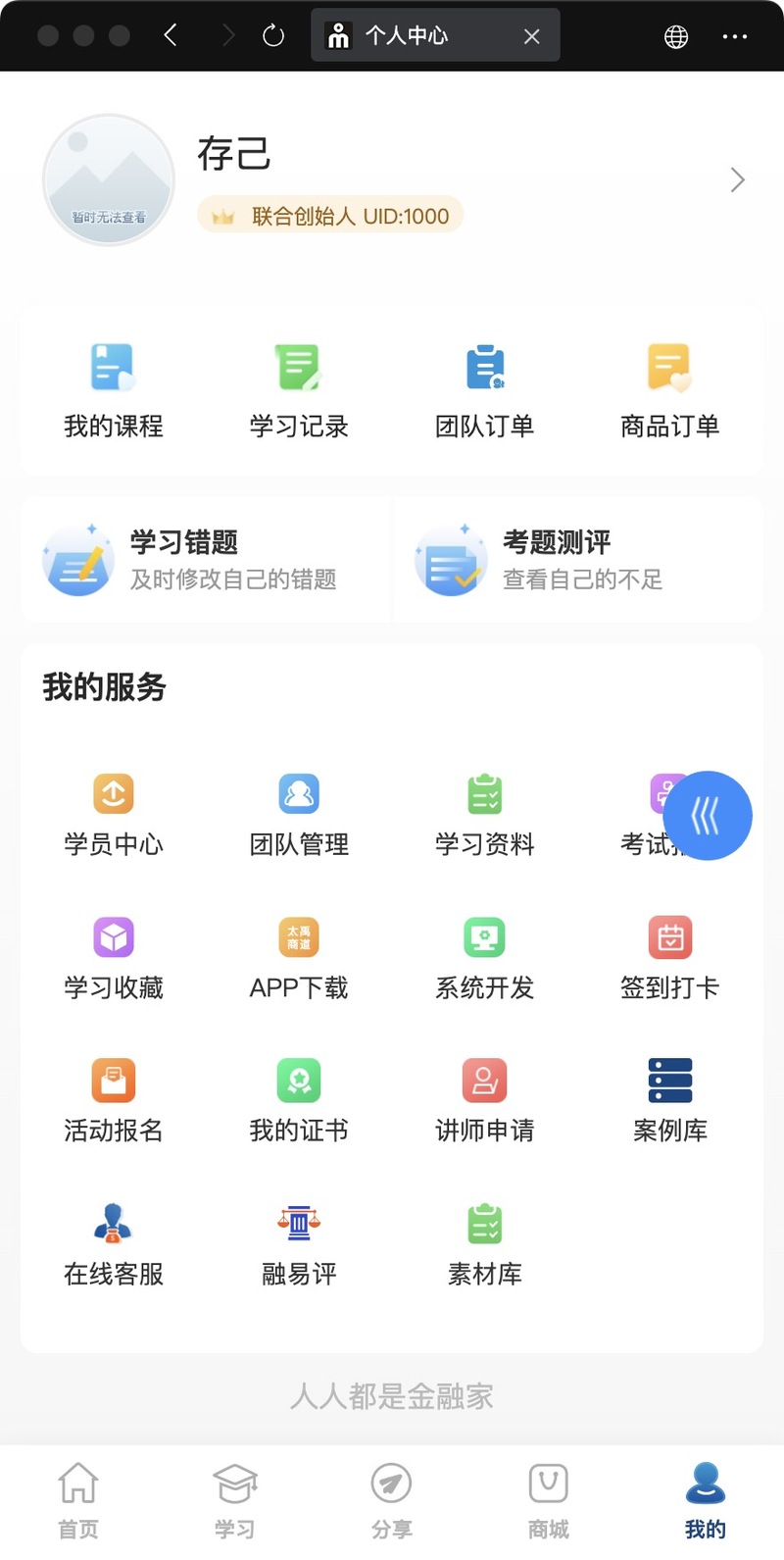The image size is (784, 1560).
Task: Switch to the 商城 tab
Action: click(x=549, y=1501)
